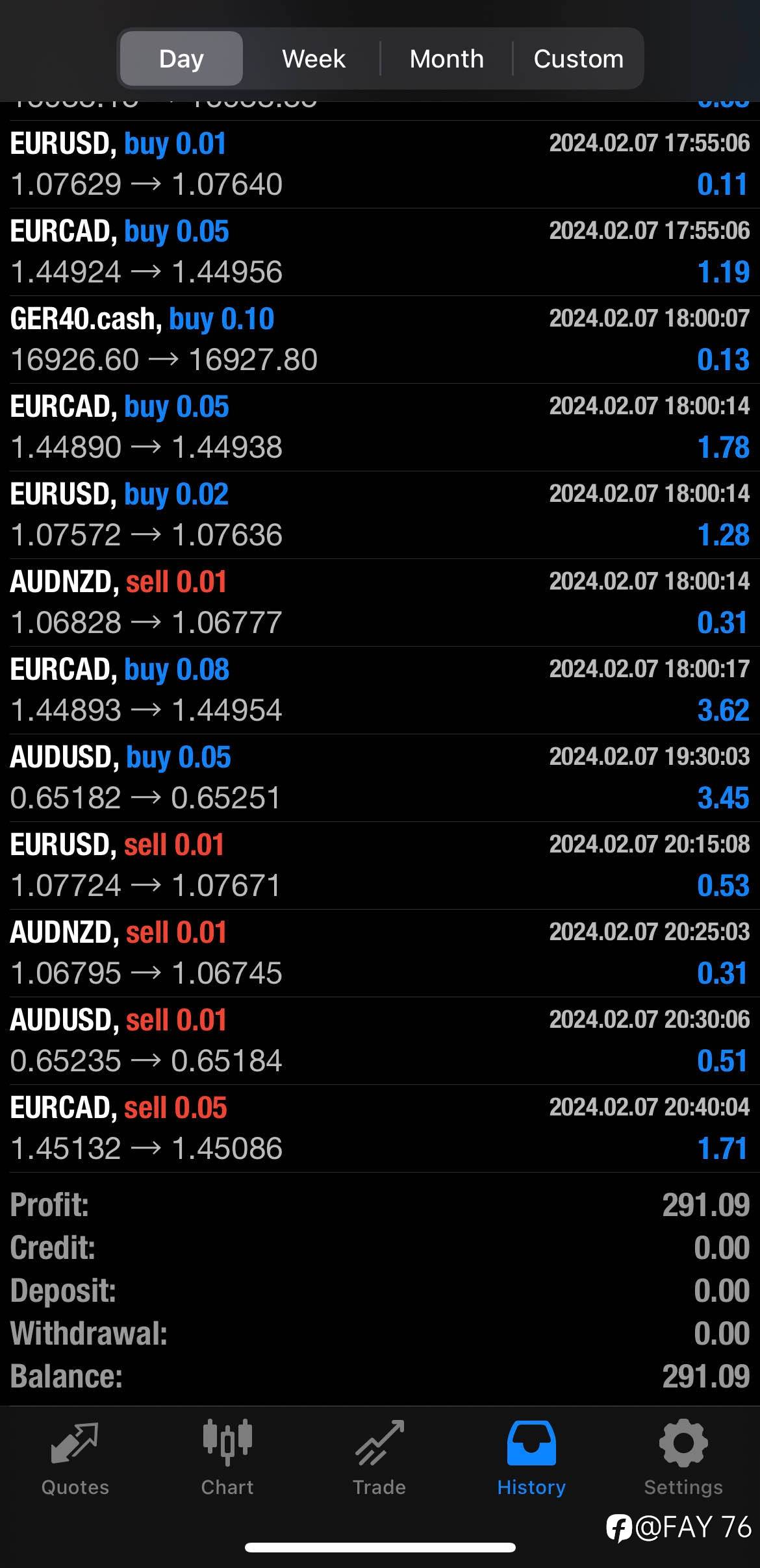Go to the Chart tab
The image size is (760, 1568).
click(227, 1458)
